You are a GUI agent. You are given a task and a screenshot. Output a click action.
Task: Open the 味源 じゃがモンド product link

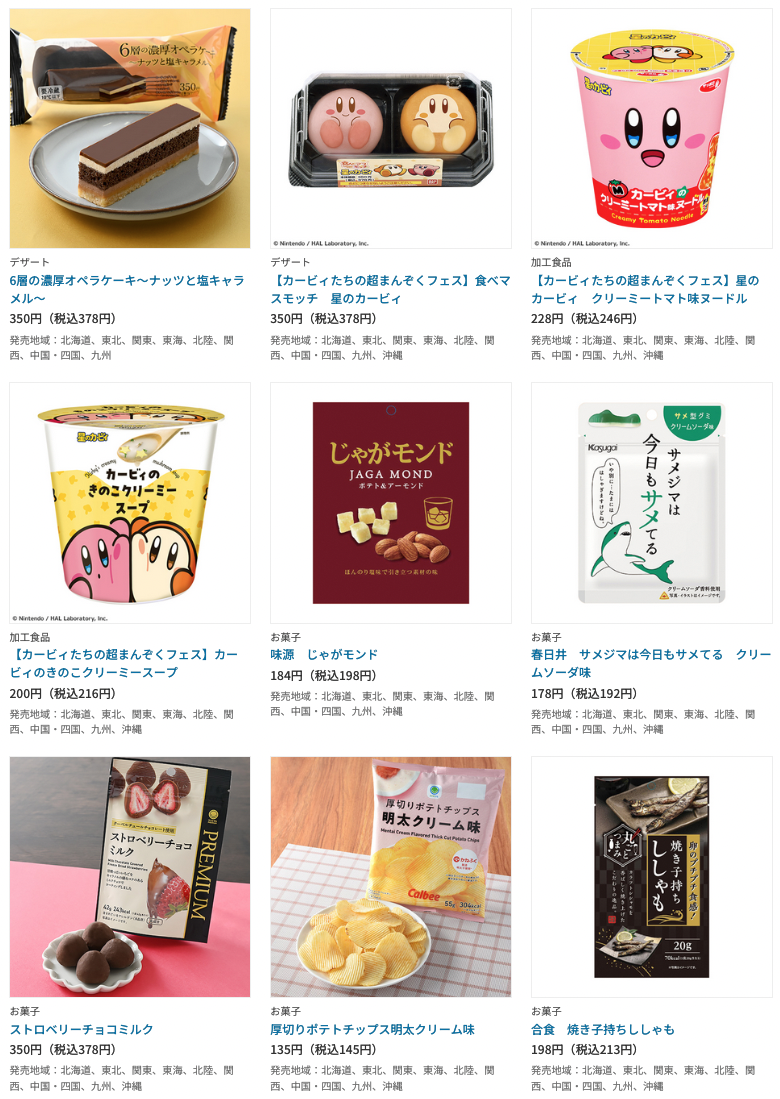(324, 654)
